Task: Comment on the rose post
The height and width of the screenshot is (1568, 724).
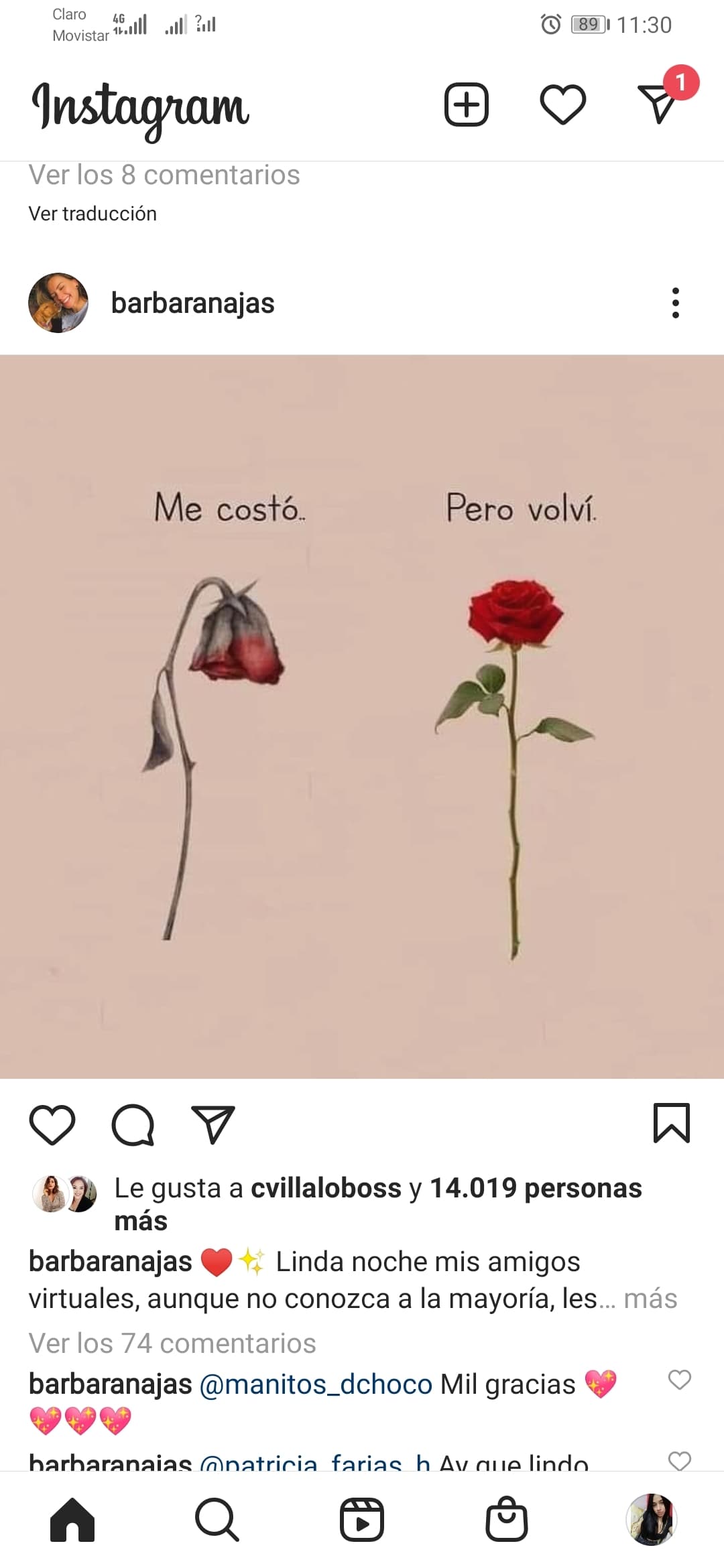Action: 133,1124
